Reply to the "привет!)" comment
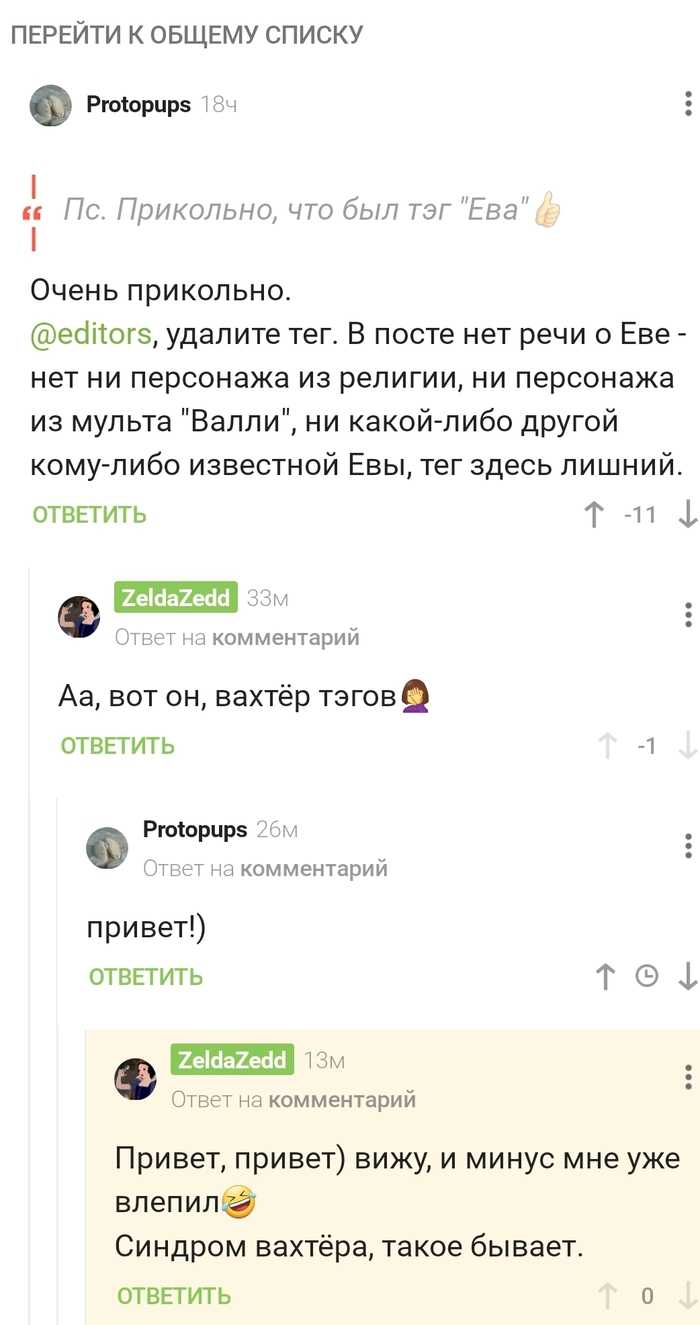Viewport: 700px width, 1325px height. (145, 976)
